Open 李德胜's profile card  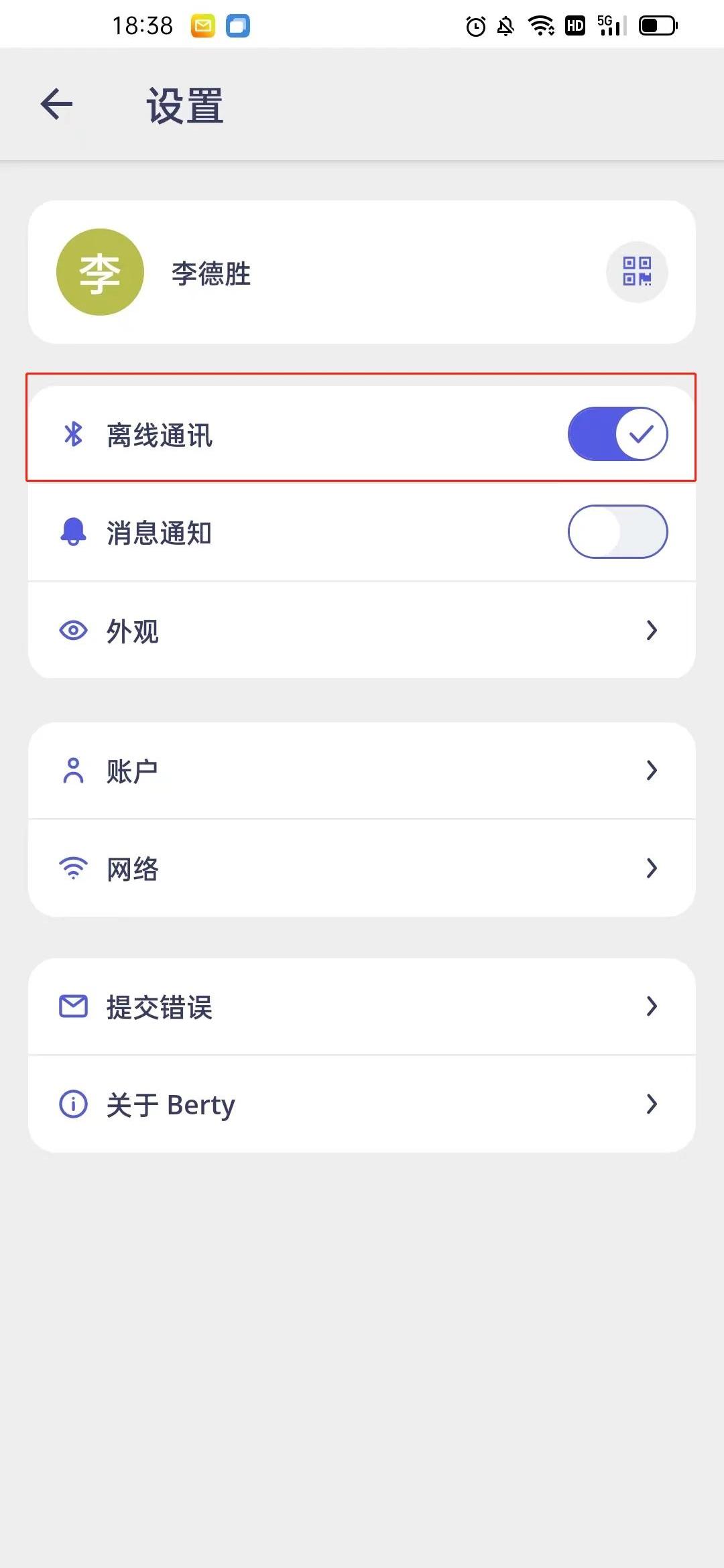(x=362, y=272)
